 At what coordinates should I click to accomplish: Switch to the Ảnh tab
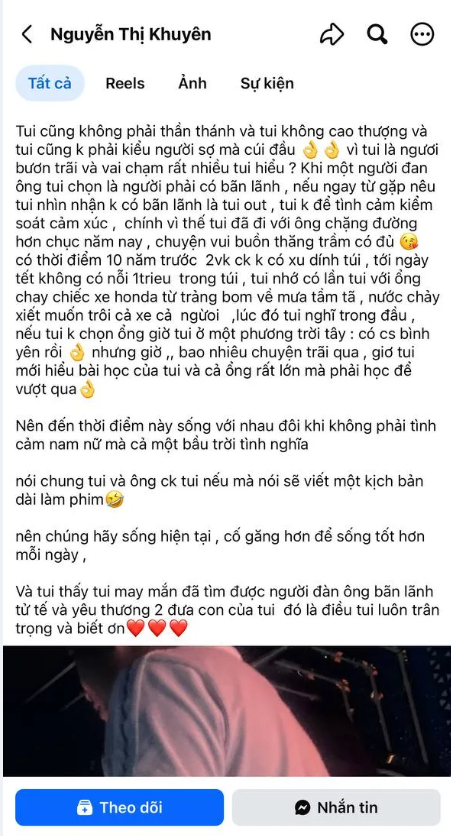tap(192, 84)
